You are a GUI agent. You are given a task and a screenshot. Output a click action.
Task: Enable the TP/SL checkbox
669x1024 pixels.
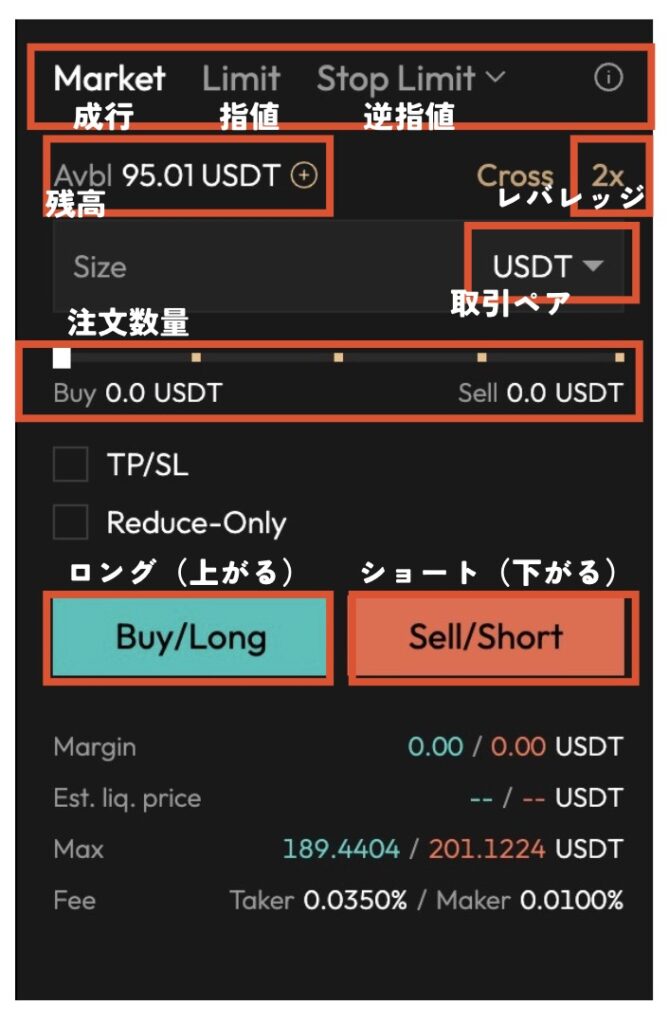coord(71,465)
